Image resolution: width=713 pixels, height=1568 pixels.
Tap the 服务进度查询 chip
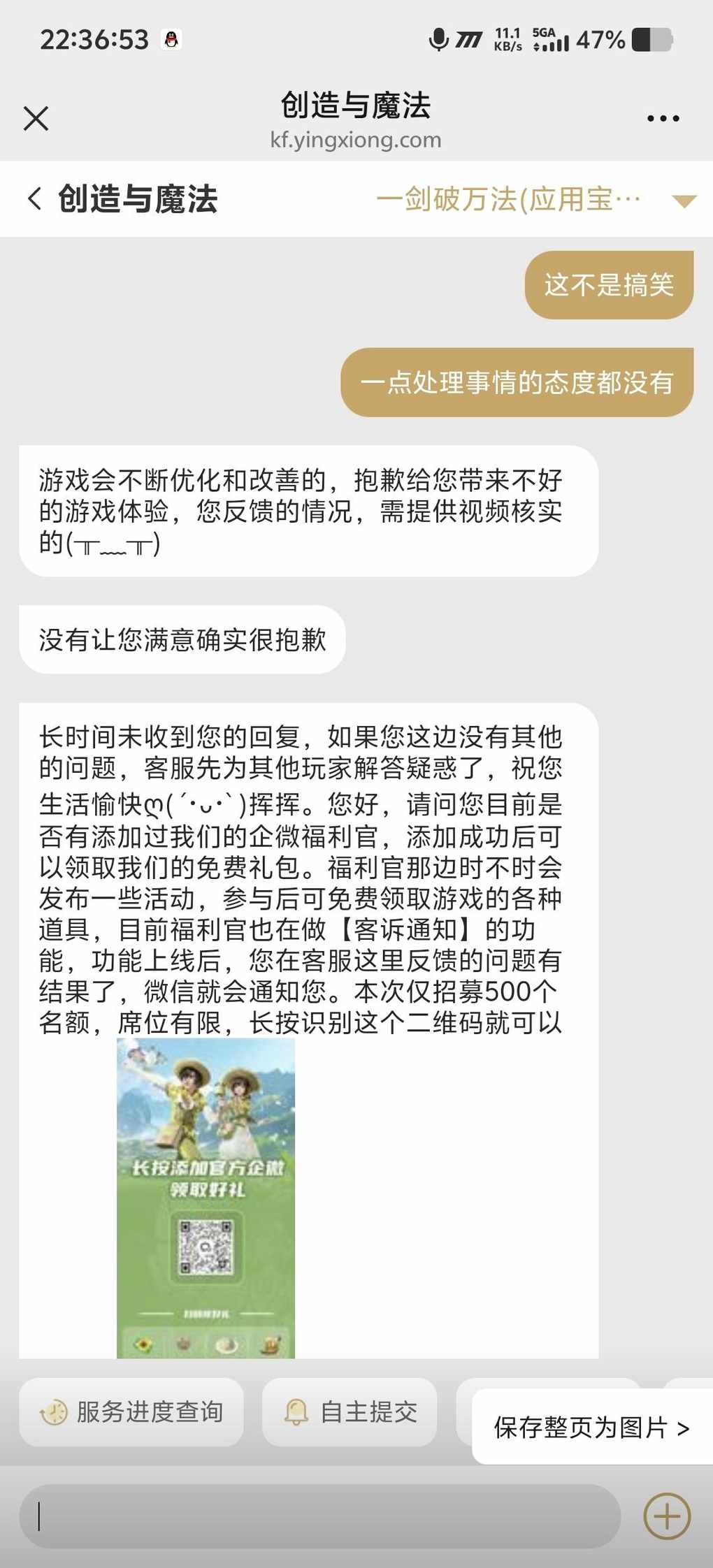pos(131,1411)
